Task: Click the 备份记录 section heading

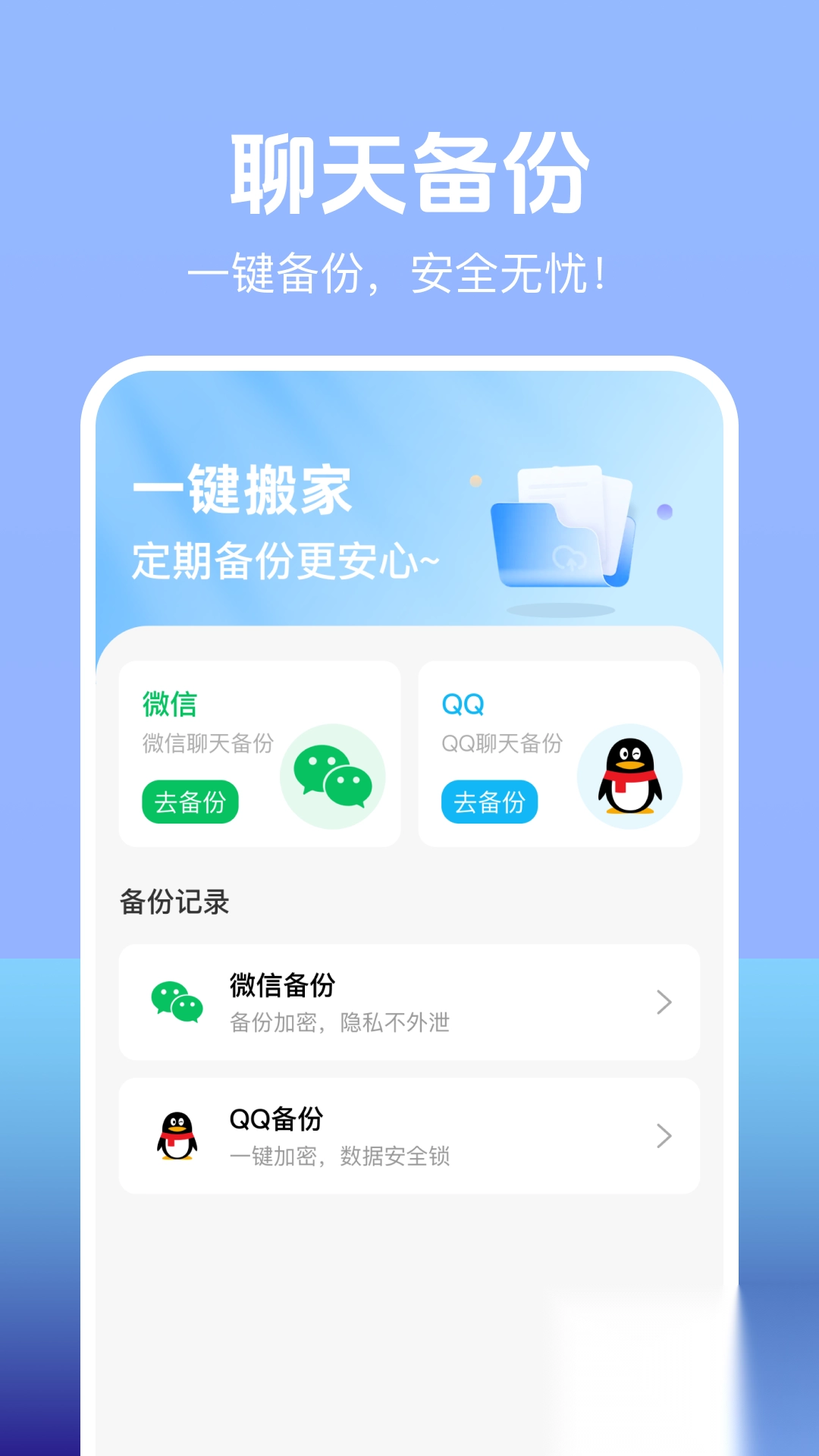Action: [x=175, y=903]
